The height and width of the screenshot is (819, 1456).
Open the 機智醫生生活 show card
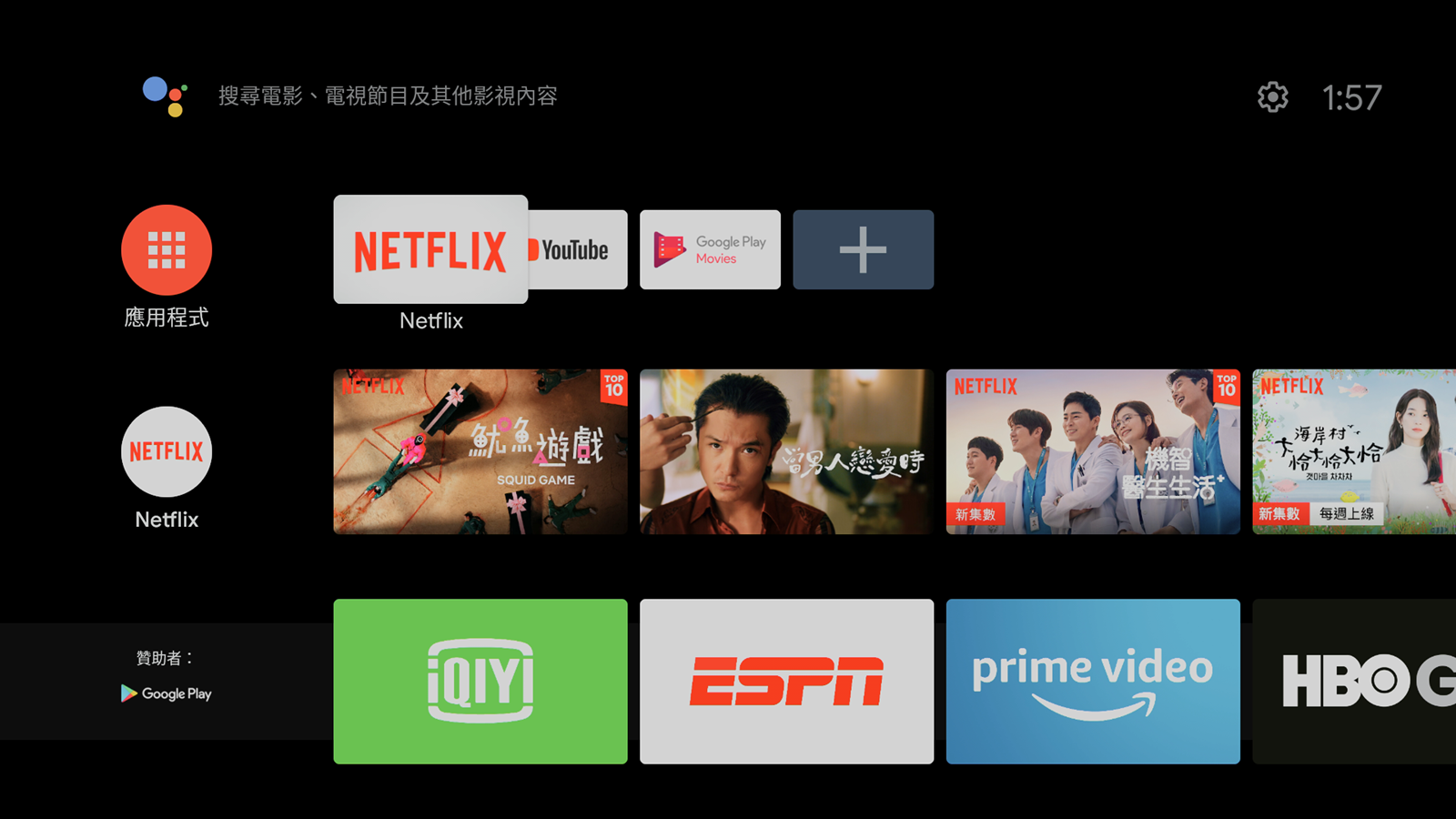click(x=1093, y=451)
